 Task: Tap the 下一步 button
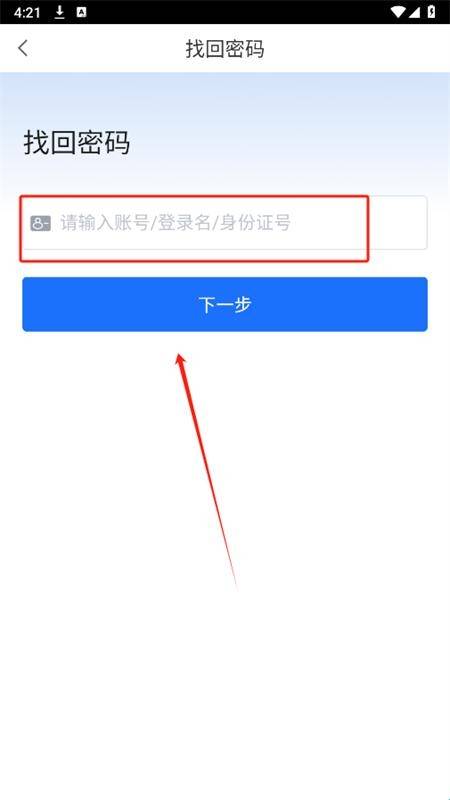pos(224,305)
